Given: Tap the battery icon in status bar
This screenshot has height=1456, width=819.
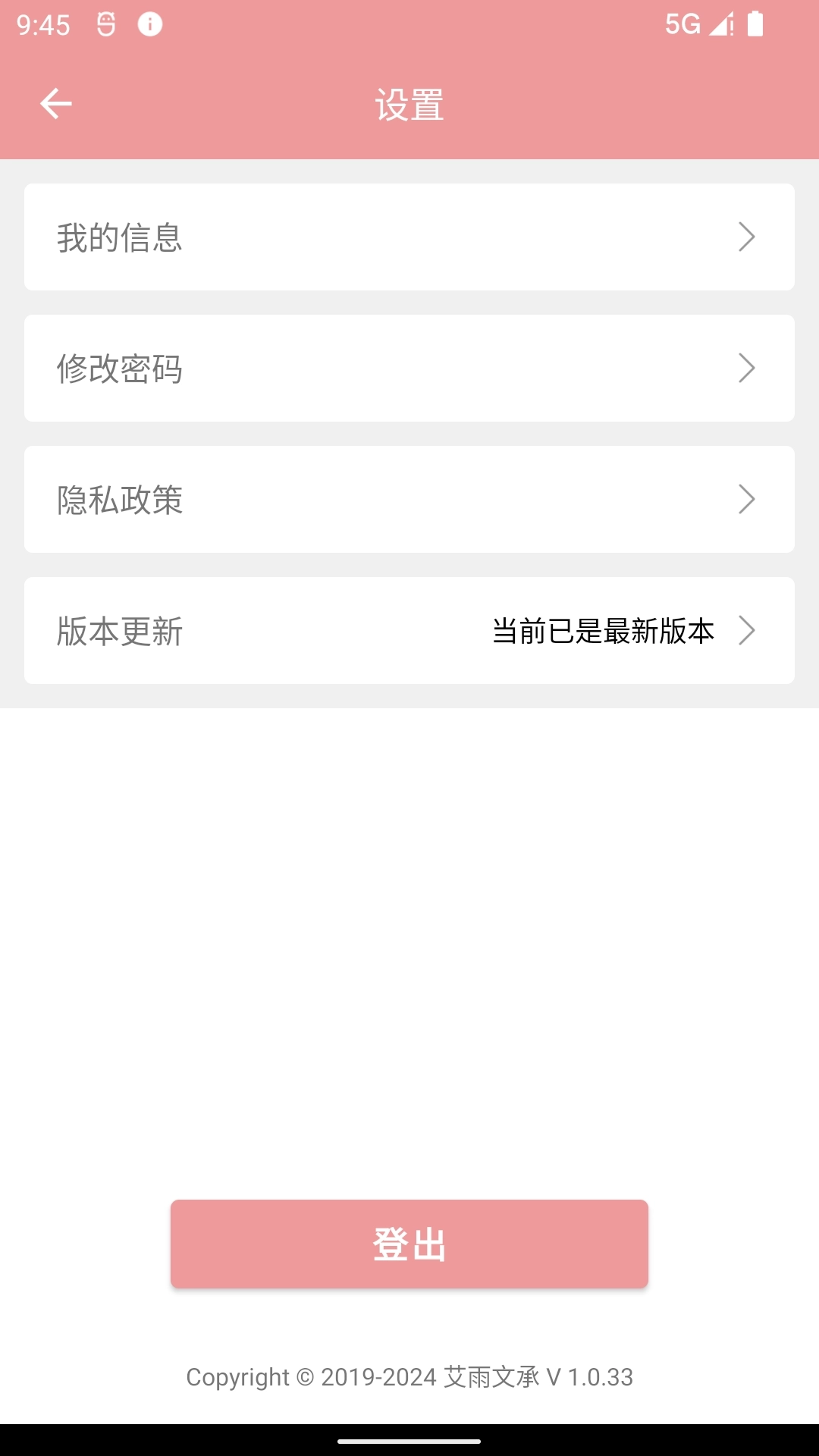Looking at the screenshot, I should click(756, 25).
